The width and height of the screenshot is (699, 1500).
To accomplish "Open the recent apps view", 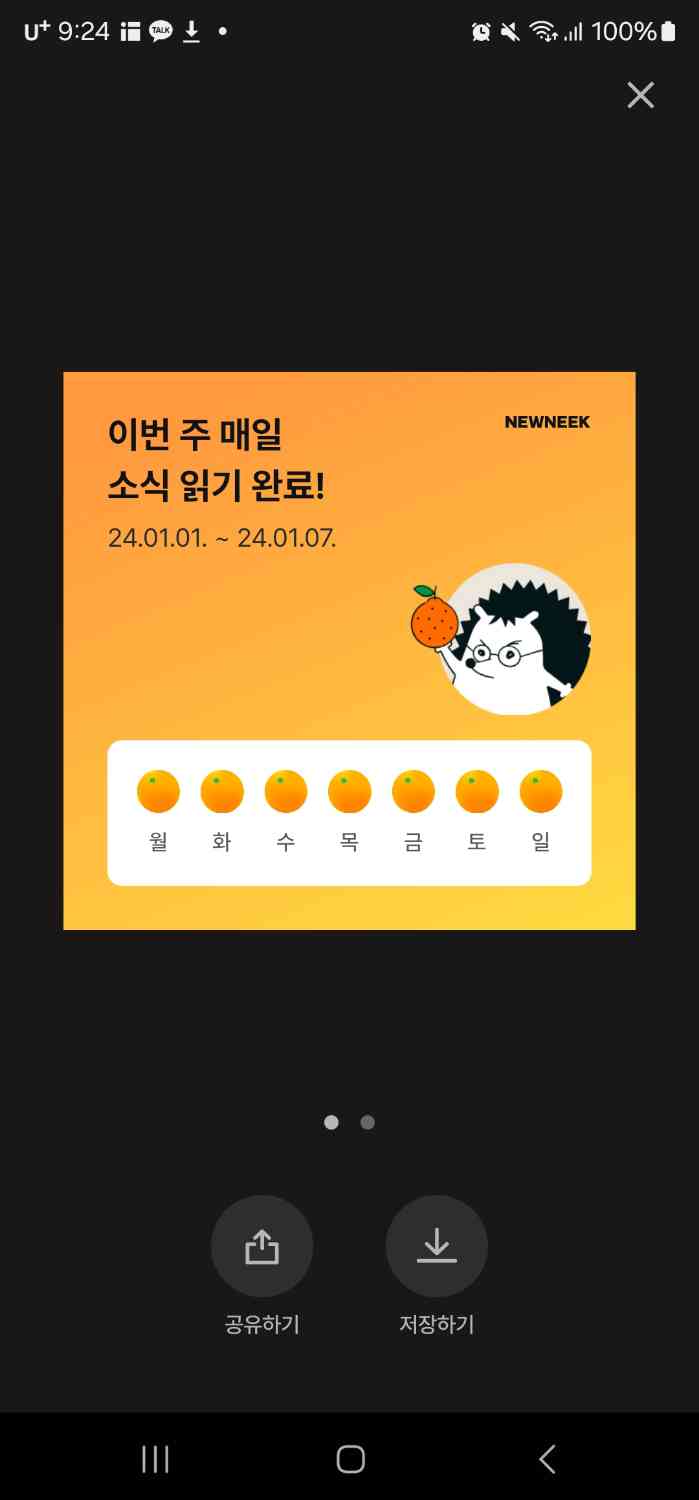I will (155, 1459).
